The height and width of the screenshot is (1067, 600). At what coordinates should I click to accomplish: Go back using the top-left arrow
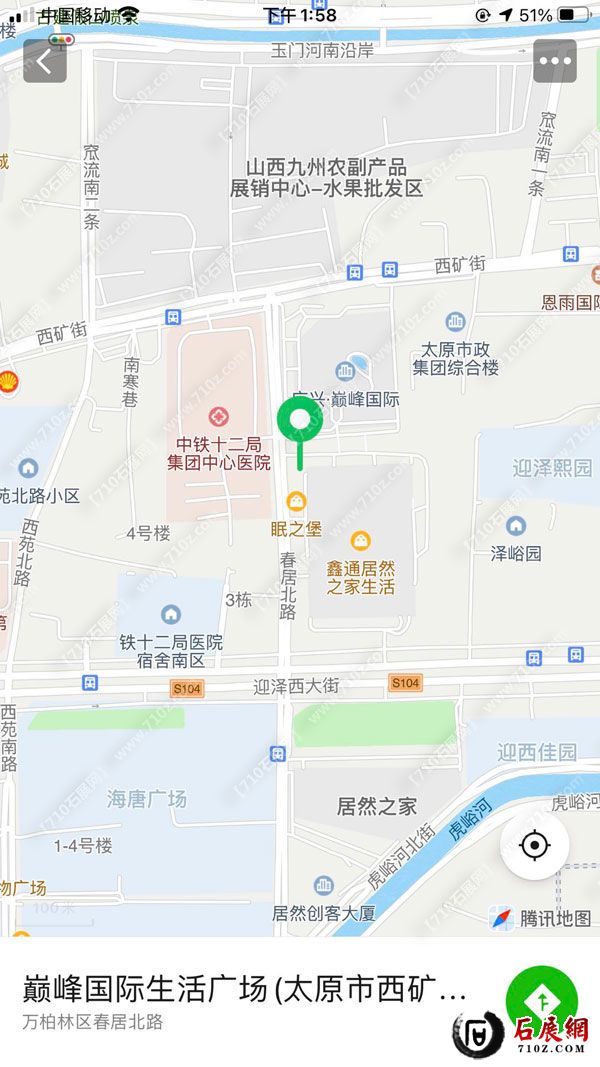pos(45,61)
